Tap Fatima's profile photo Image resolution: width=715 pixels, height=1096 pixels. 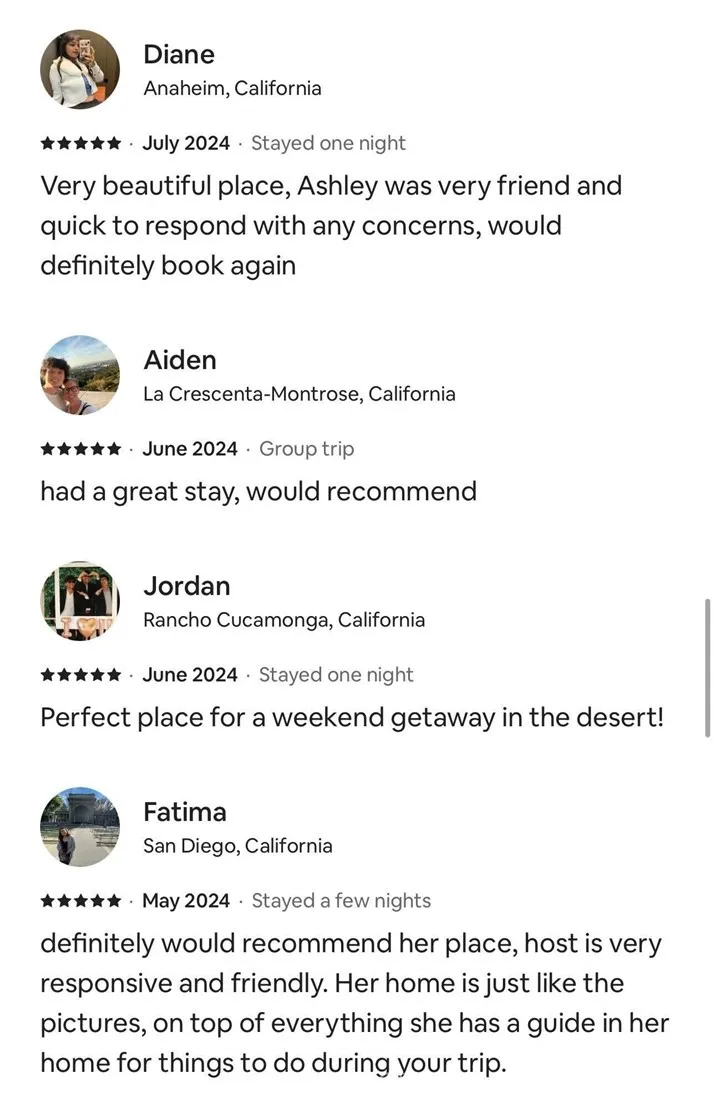pyautogui.click(x=79, y=827)
